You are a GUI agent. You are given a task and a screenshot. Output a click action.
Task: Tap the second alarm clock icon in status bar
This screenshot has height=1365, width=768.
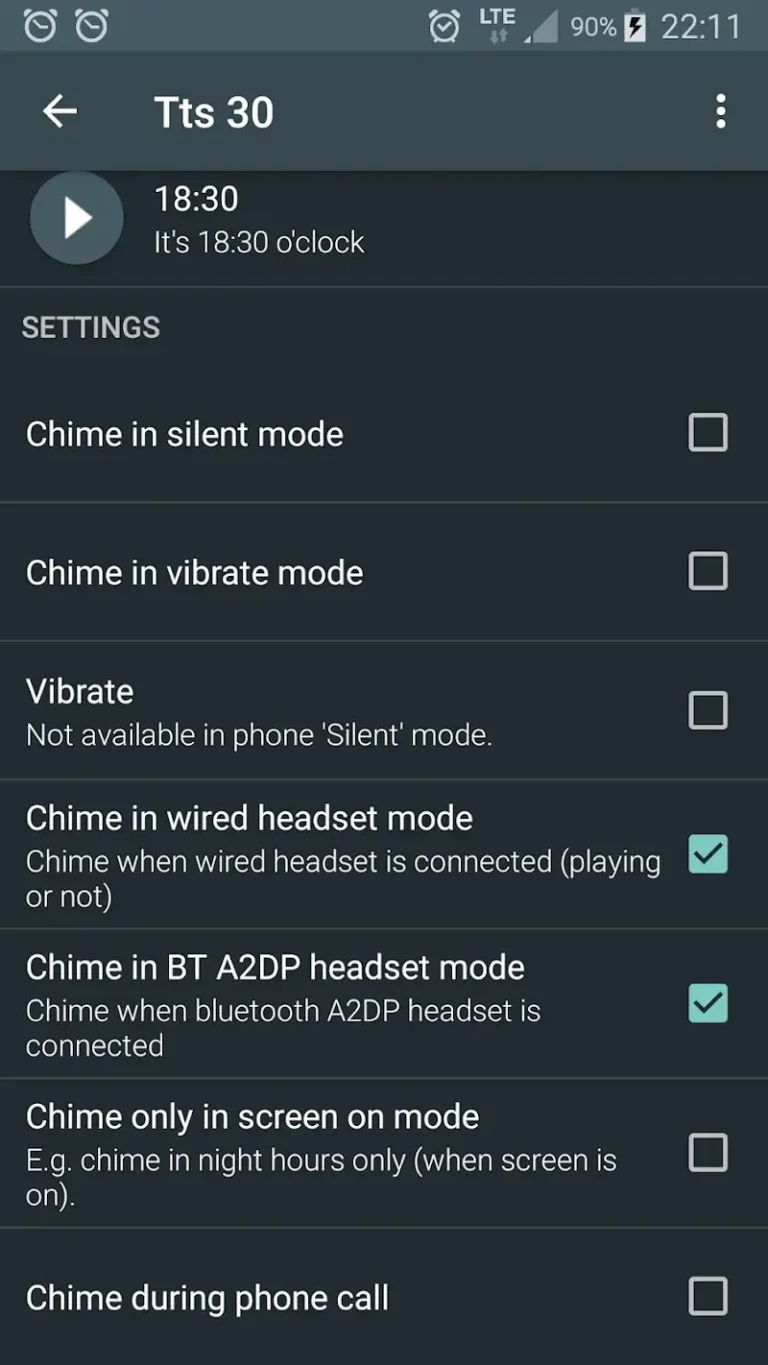pos(92,25)
